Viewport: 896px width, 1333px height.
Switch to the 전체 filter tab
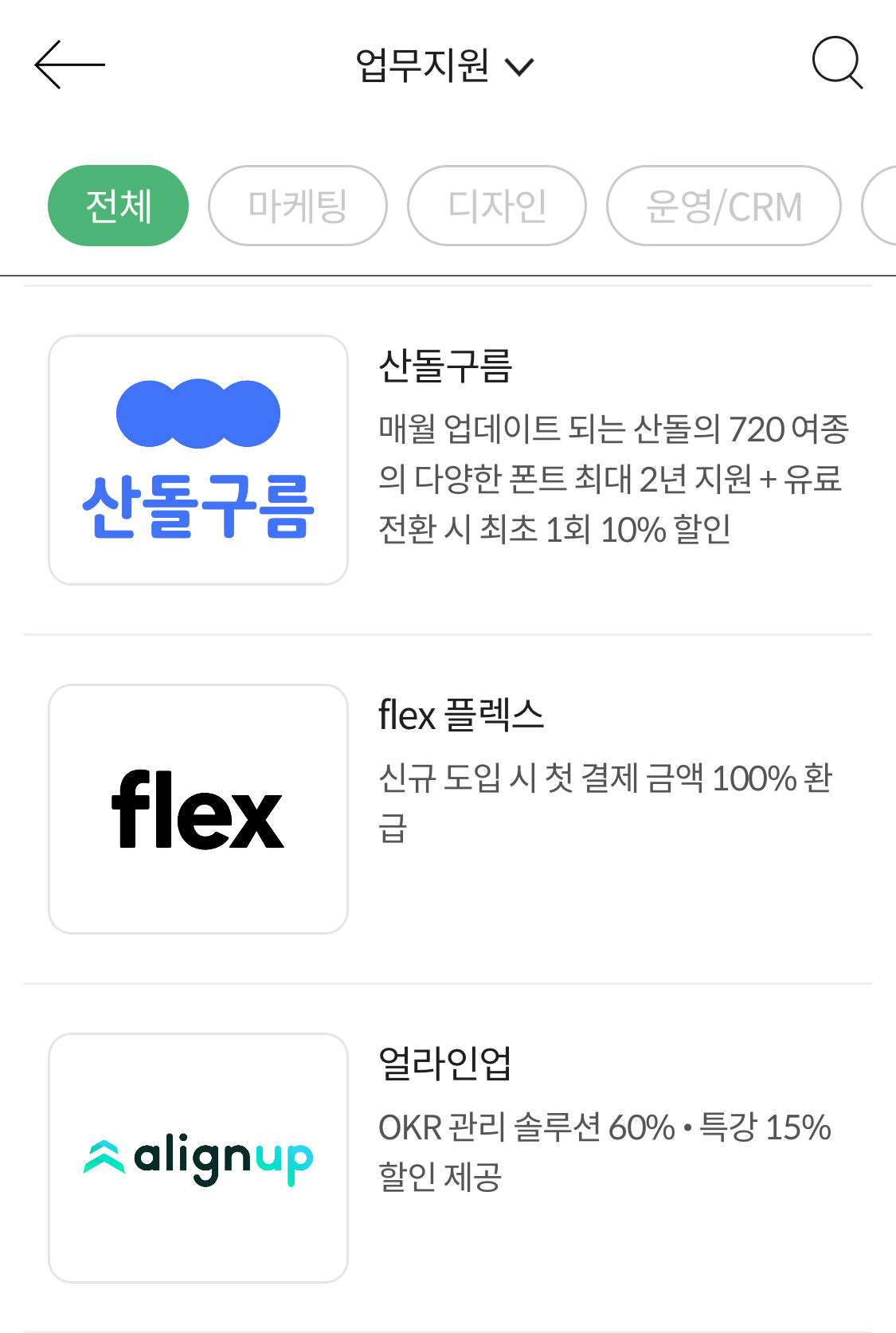click(x=118, y=205)
